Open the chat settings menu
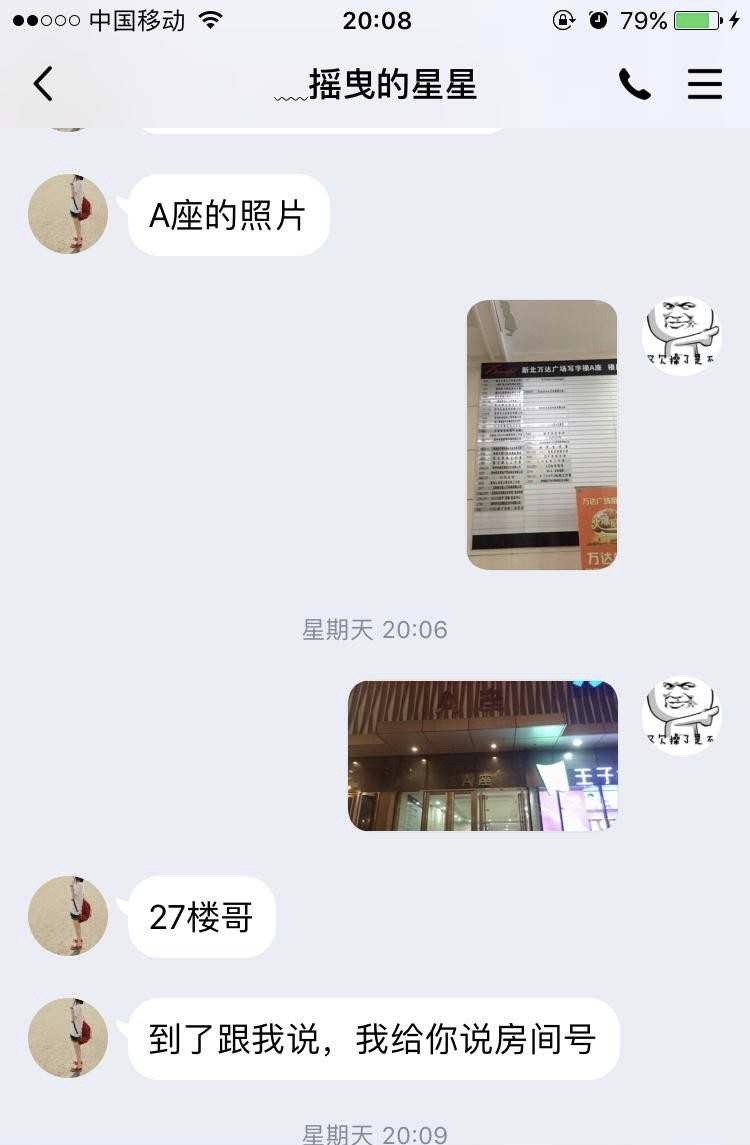The width and height of the screenshot is (750, 1145). point(704,85)
